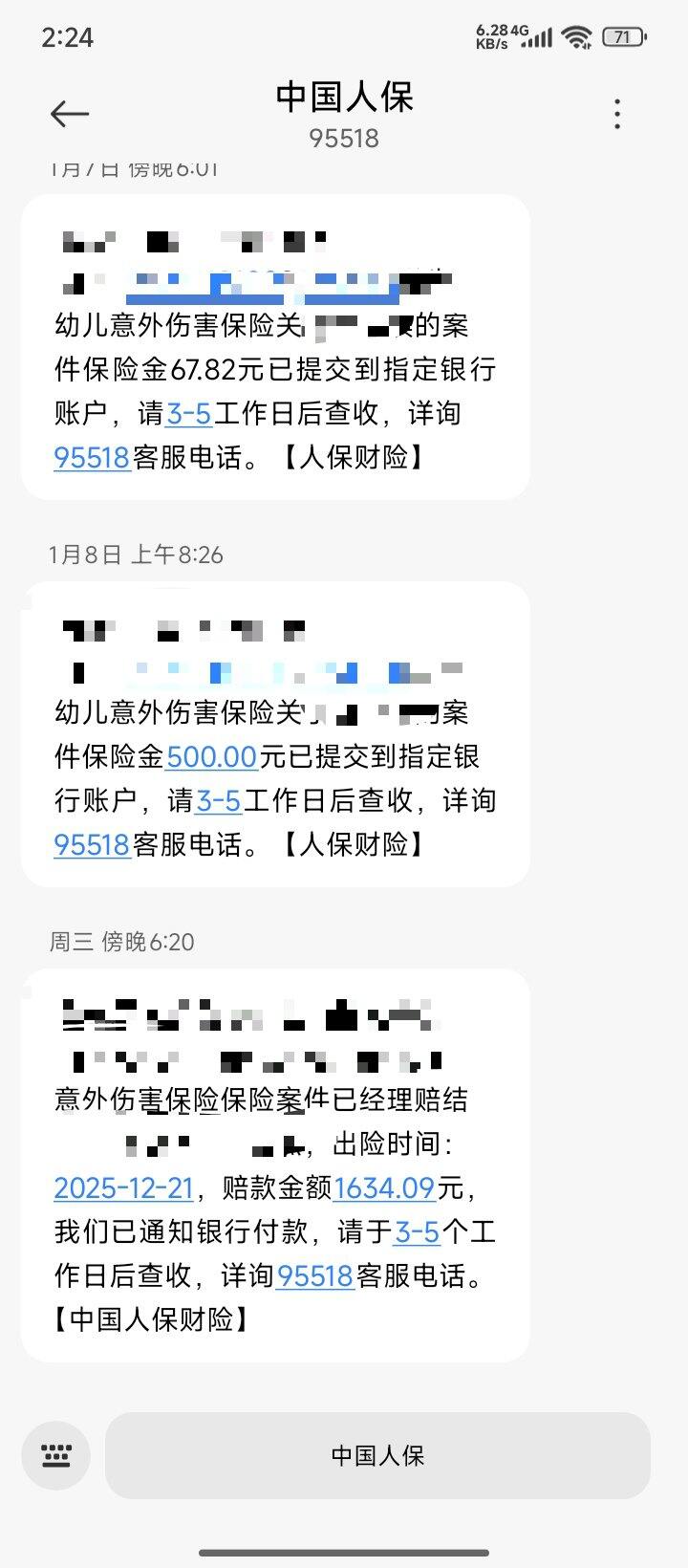This screenshot has width=688, height=1568.
Task: Tap the 4G network speed indicator
Action: point(489,34)
